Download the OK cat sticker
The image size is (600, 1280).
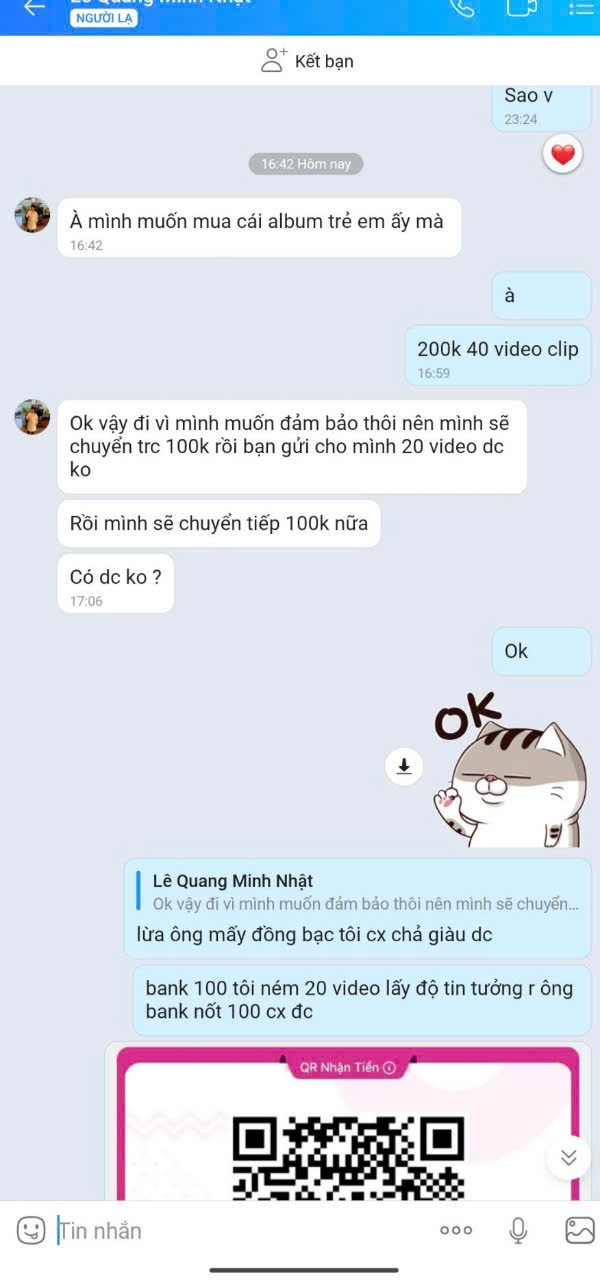click(404, 766)
